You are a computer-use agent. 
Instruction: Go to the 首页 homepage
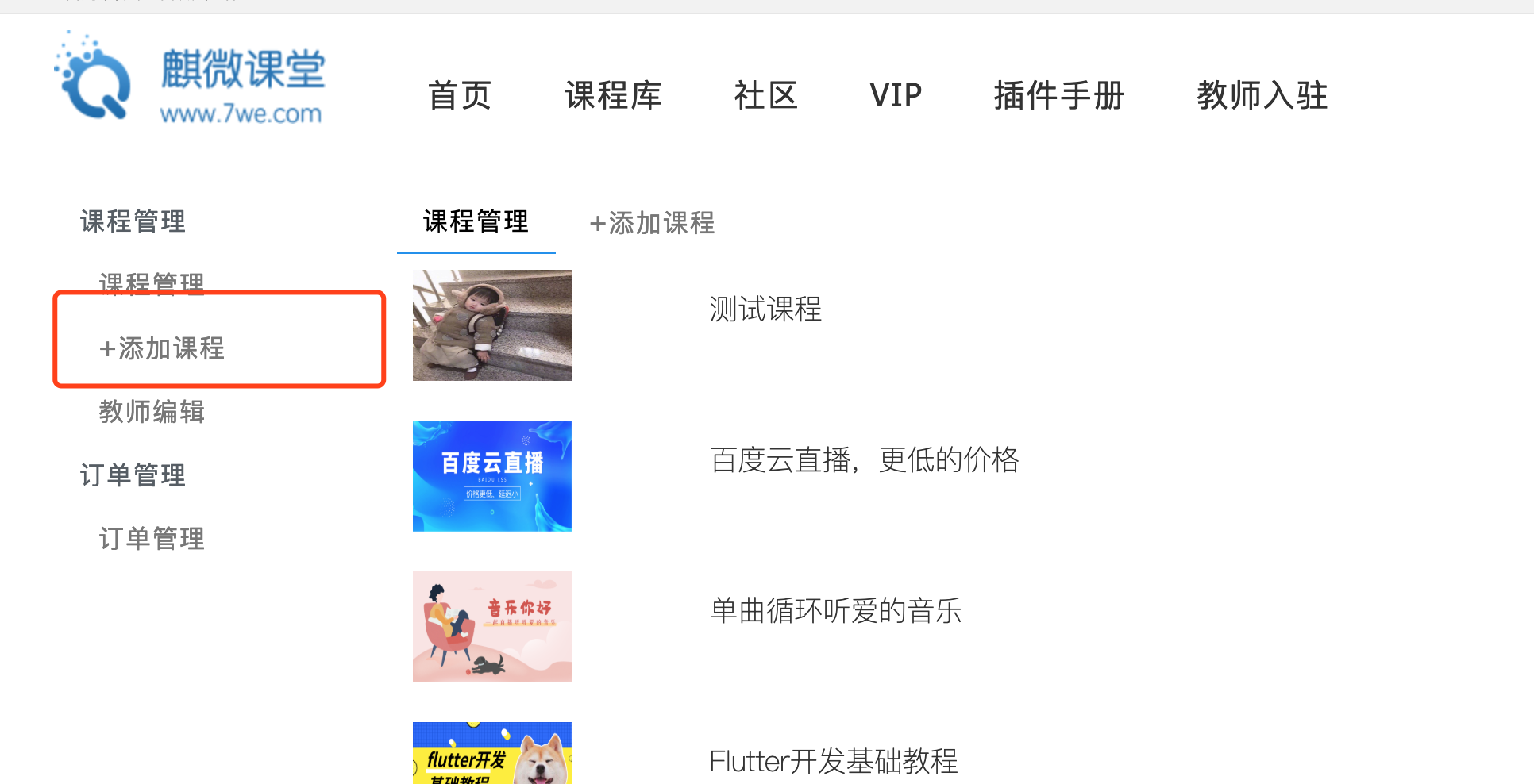[460, 95]
